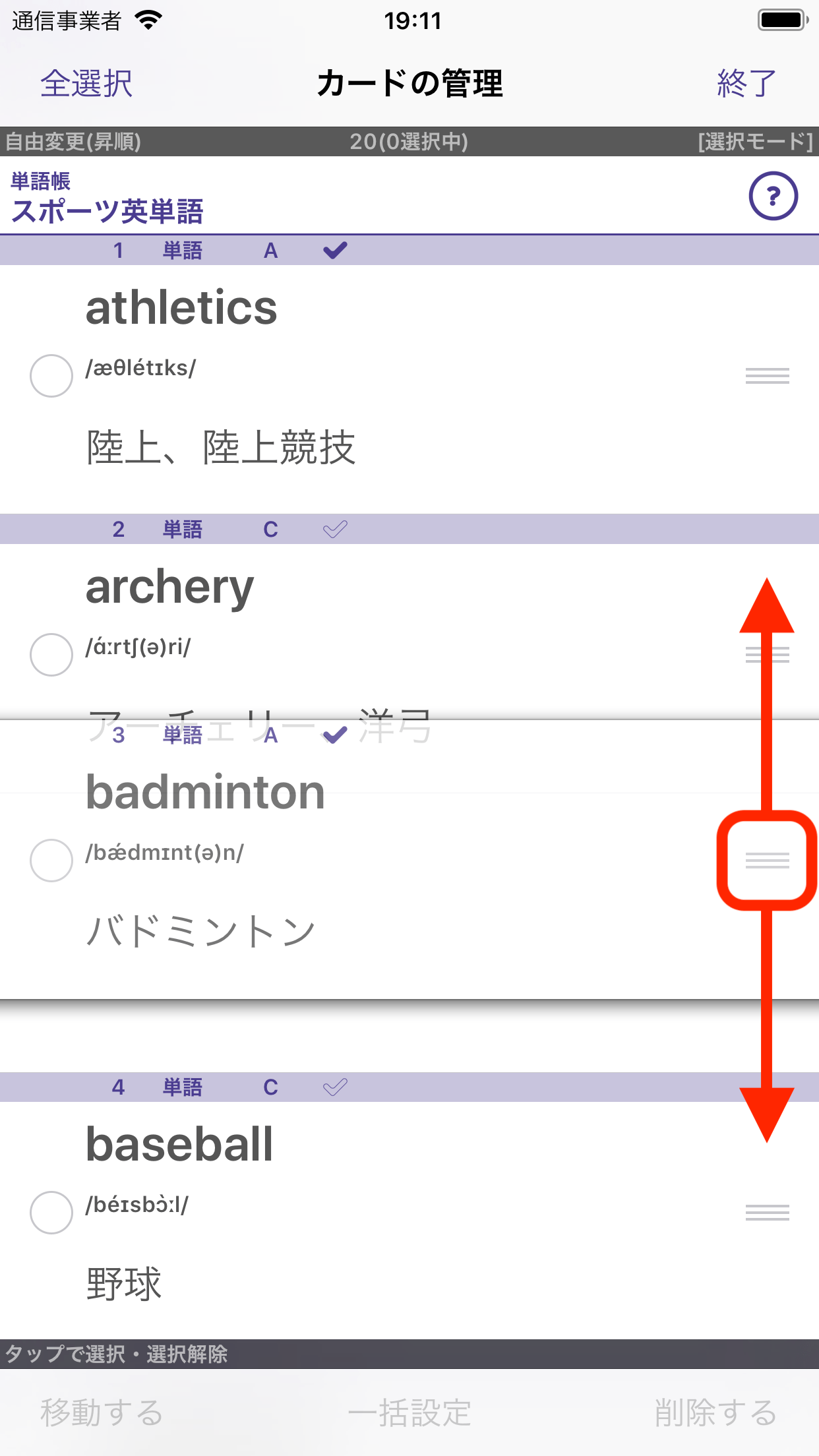Tap the reorder handle on the athletics card
This screenshot has height=1456, width=819.
(x=767, y=376)
